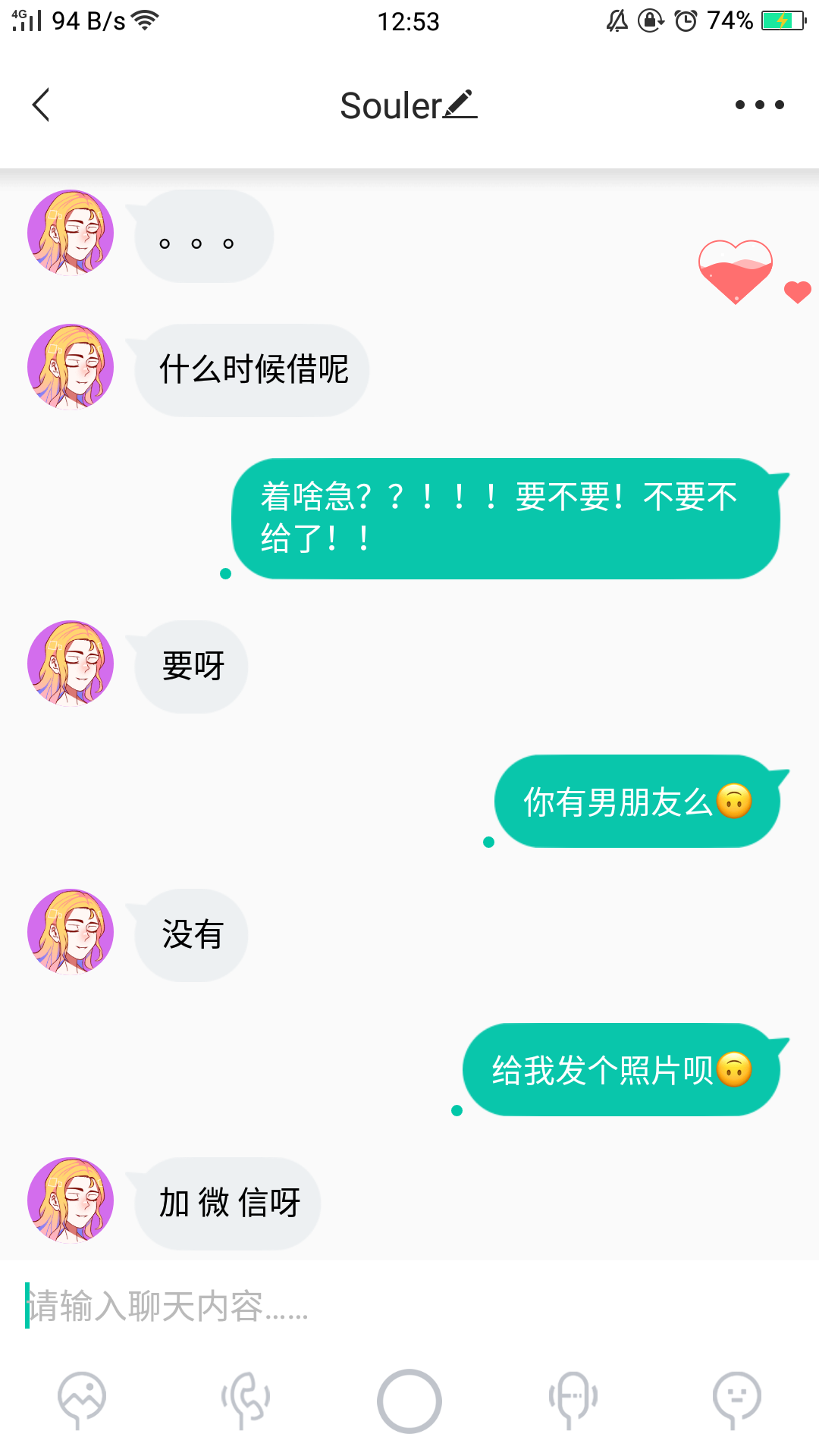Record a voice message with microphone icon

point(573,1400)
